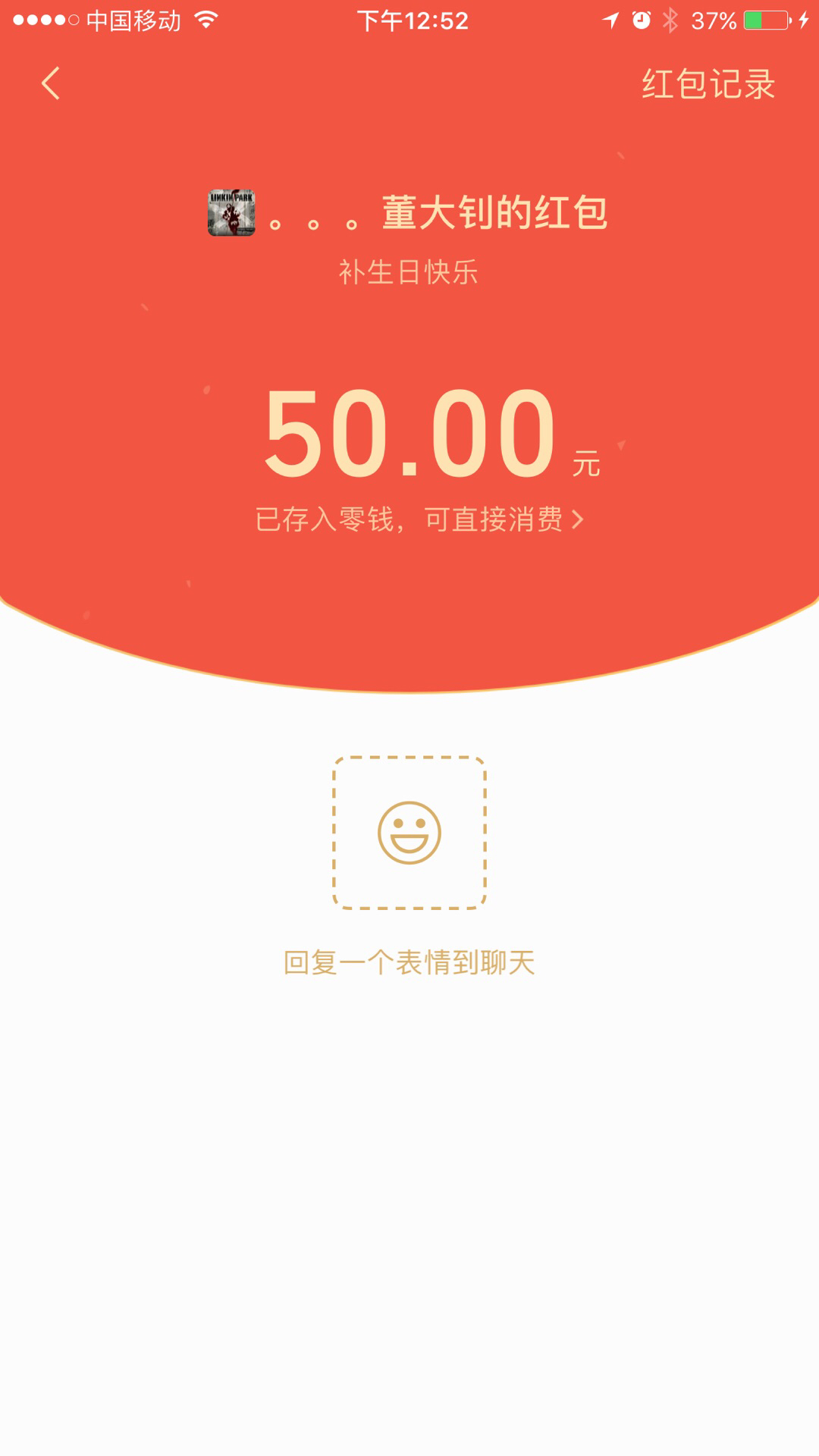Go back with the top-left arrow
Screen dimensions: 819x1456
click(x=51, y=83)
